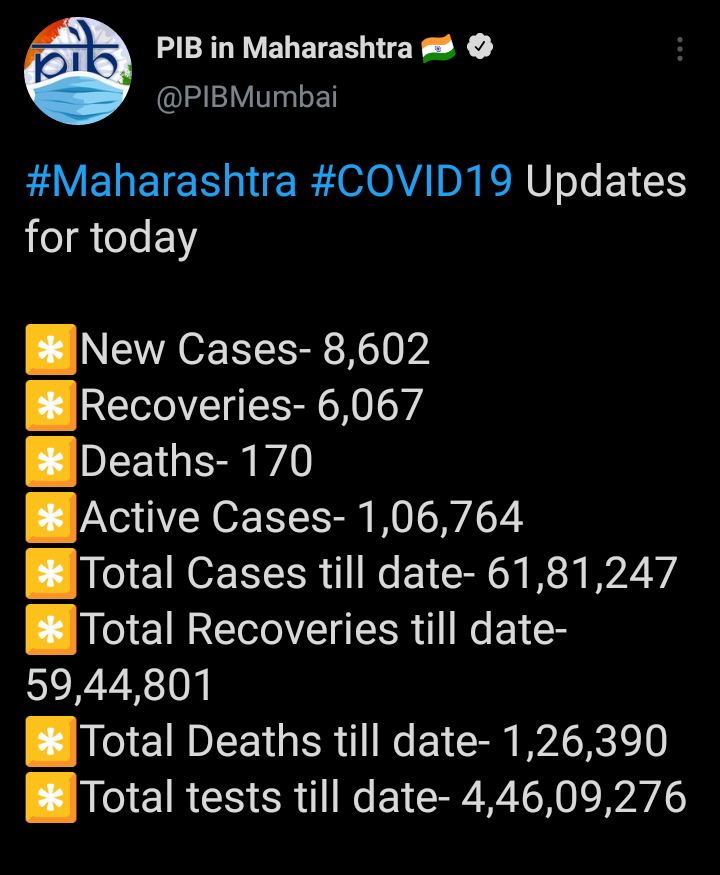View the PIB in Maharashtra account name
720x875 pixels.
point(284,47)
